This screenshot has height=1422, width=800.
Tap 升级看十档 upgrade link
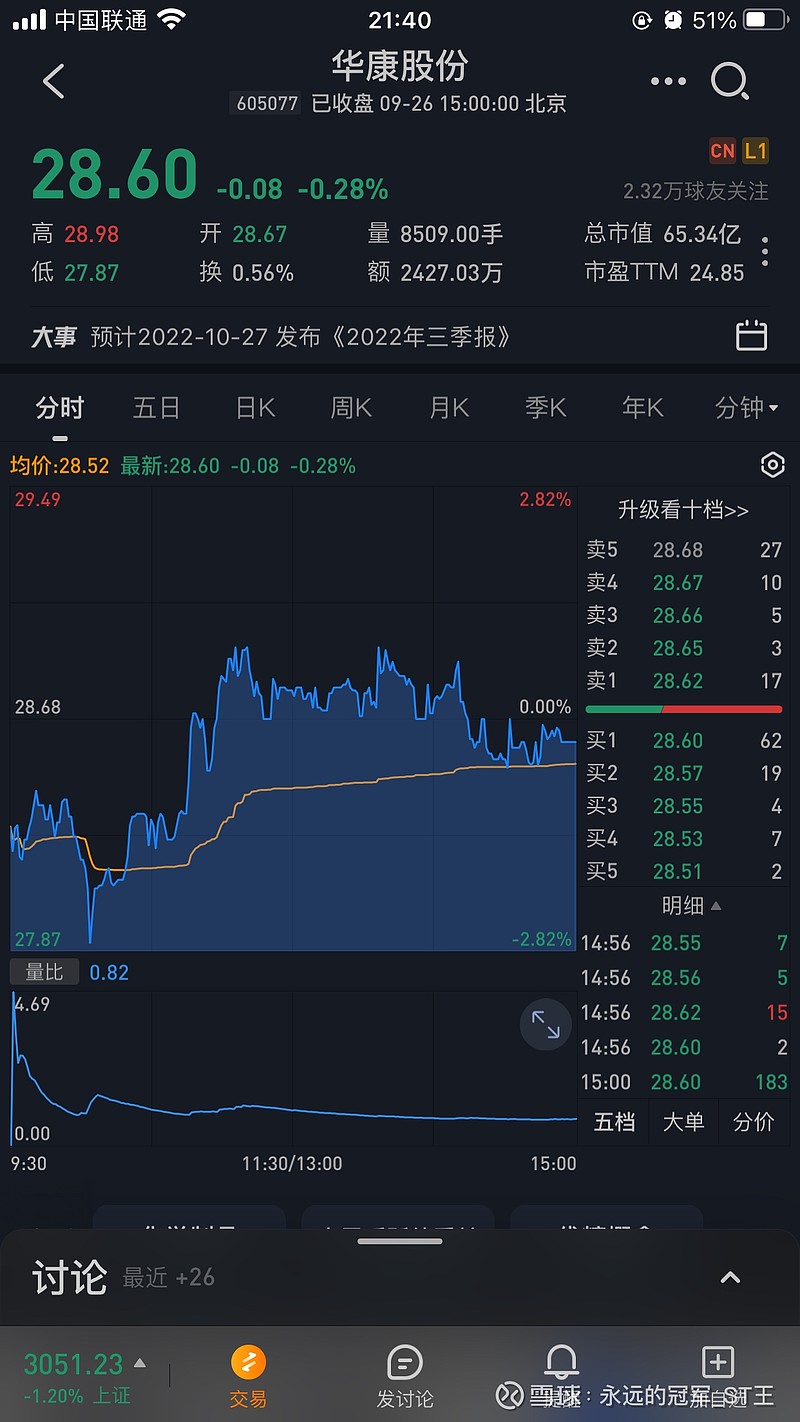(683, 510)
